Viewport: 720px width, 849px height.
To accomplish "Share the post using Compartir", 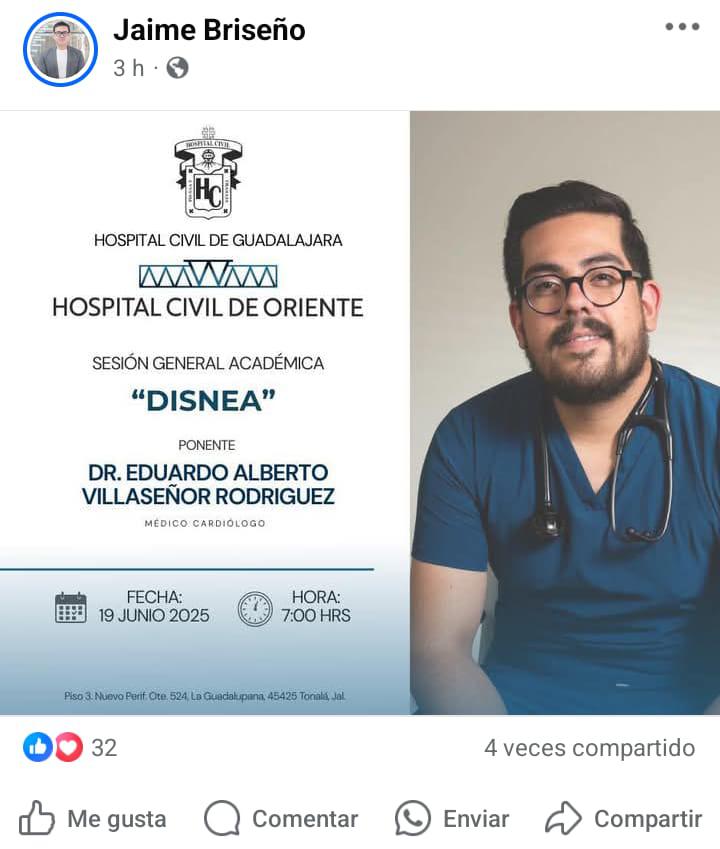I will [x=624, y=819].
